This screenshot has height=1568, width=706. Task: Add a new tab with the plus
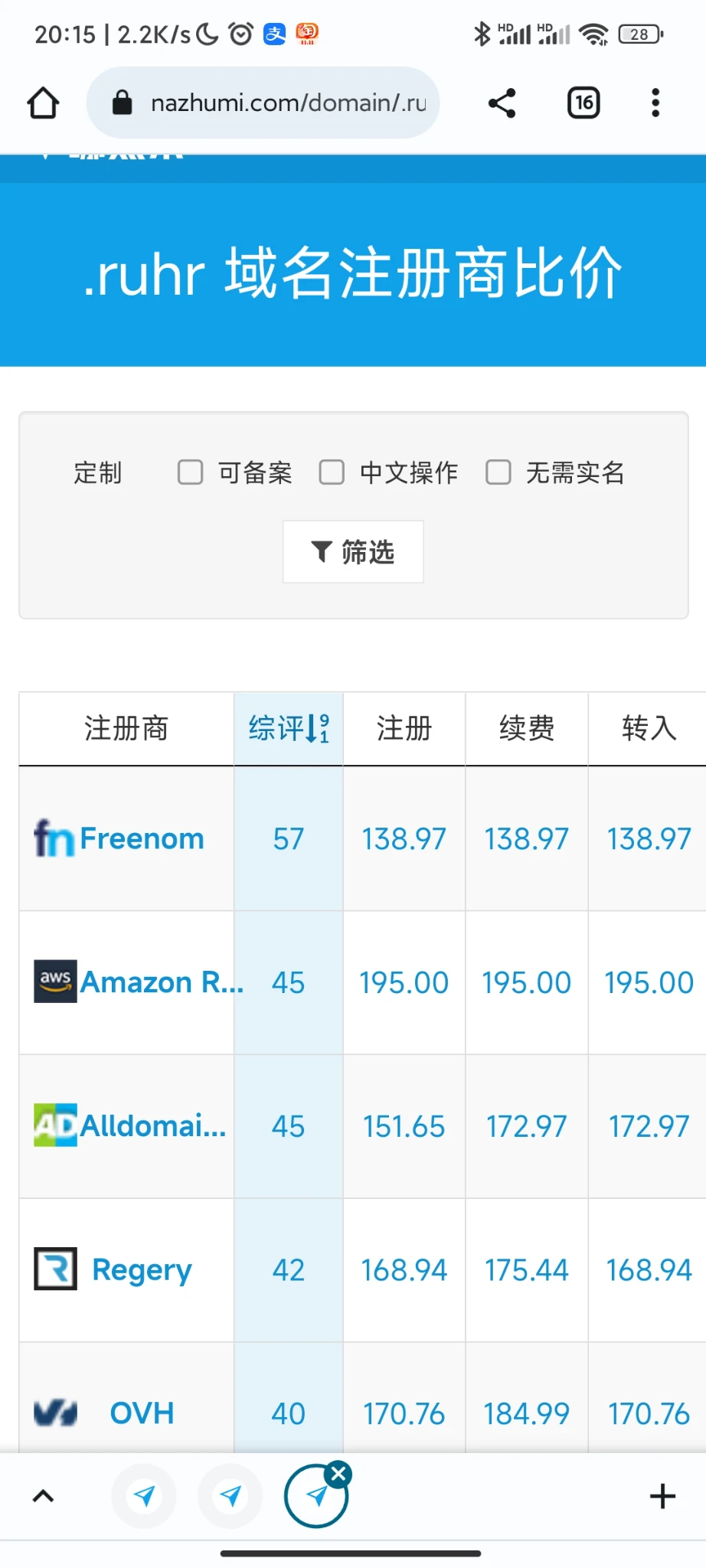tap(662, 1496)
